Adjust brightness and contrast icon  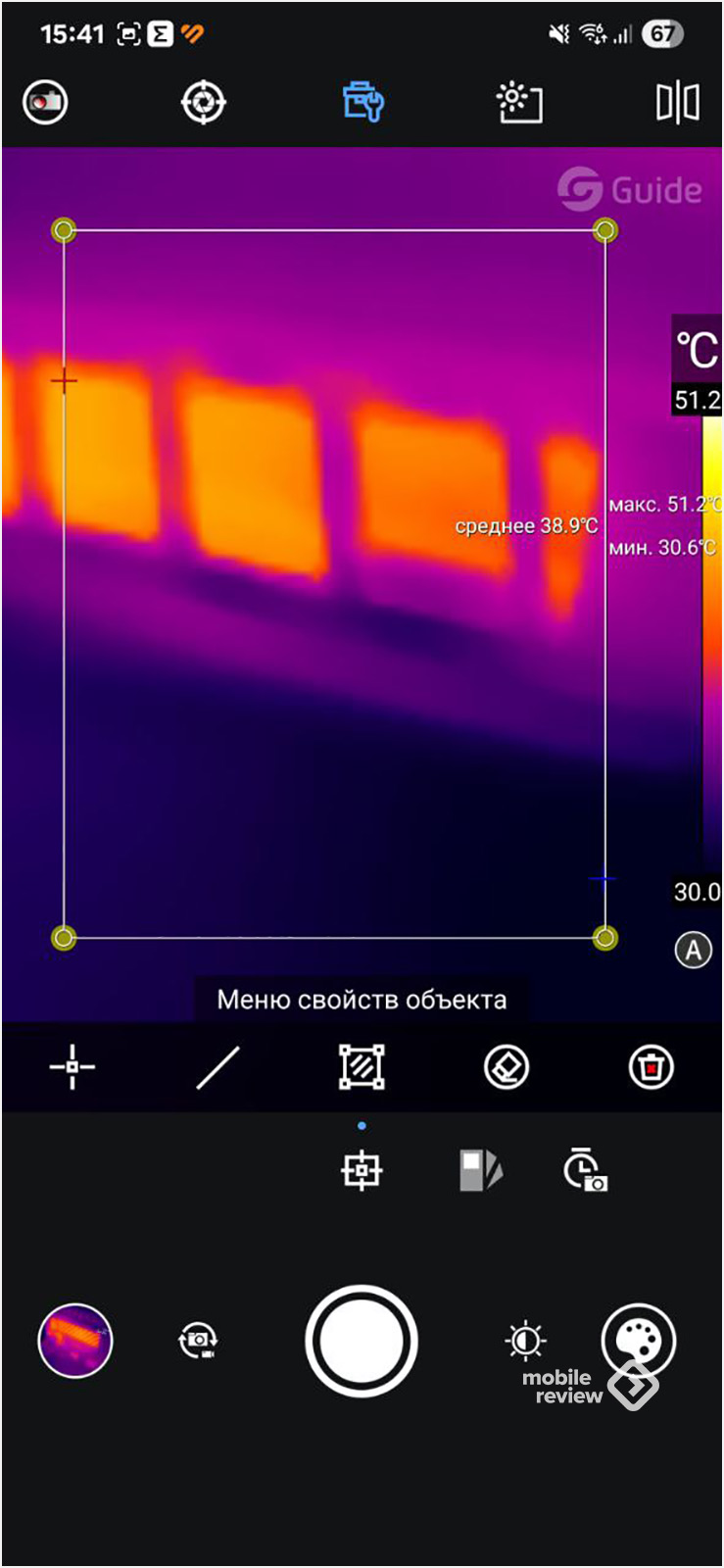pos(525,1340)
